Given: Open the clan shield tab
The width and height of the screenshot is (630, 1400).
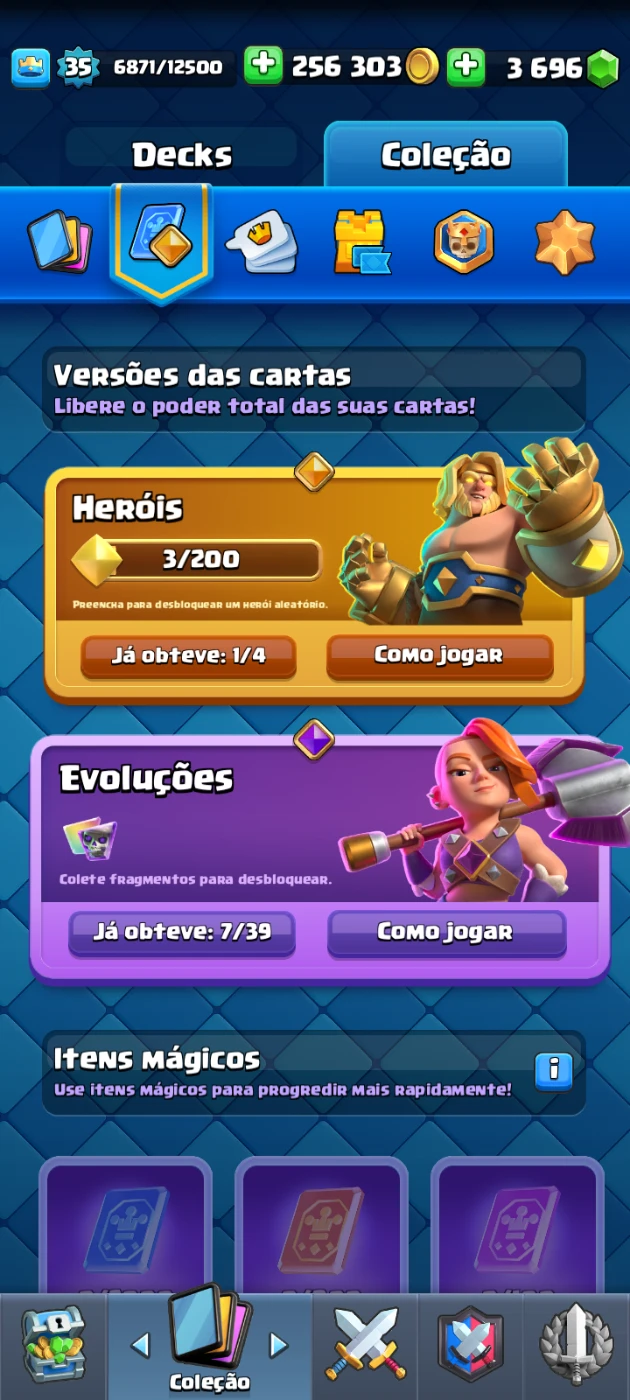Looking at the screenshot, I should click(x=470, y=1345).
